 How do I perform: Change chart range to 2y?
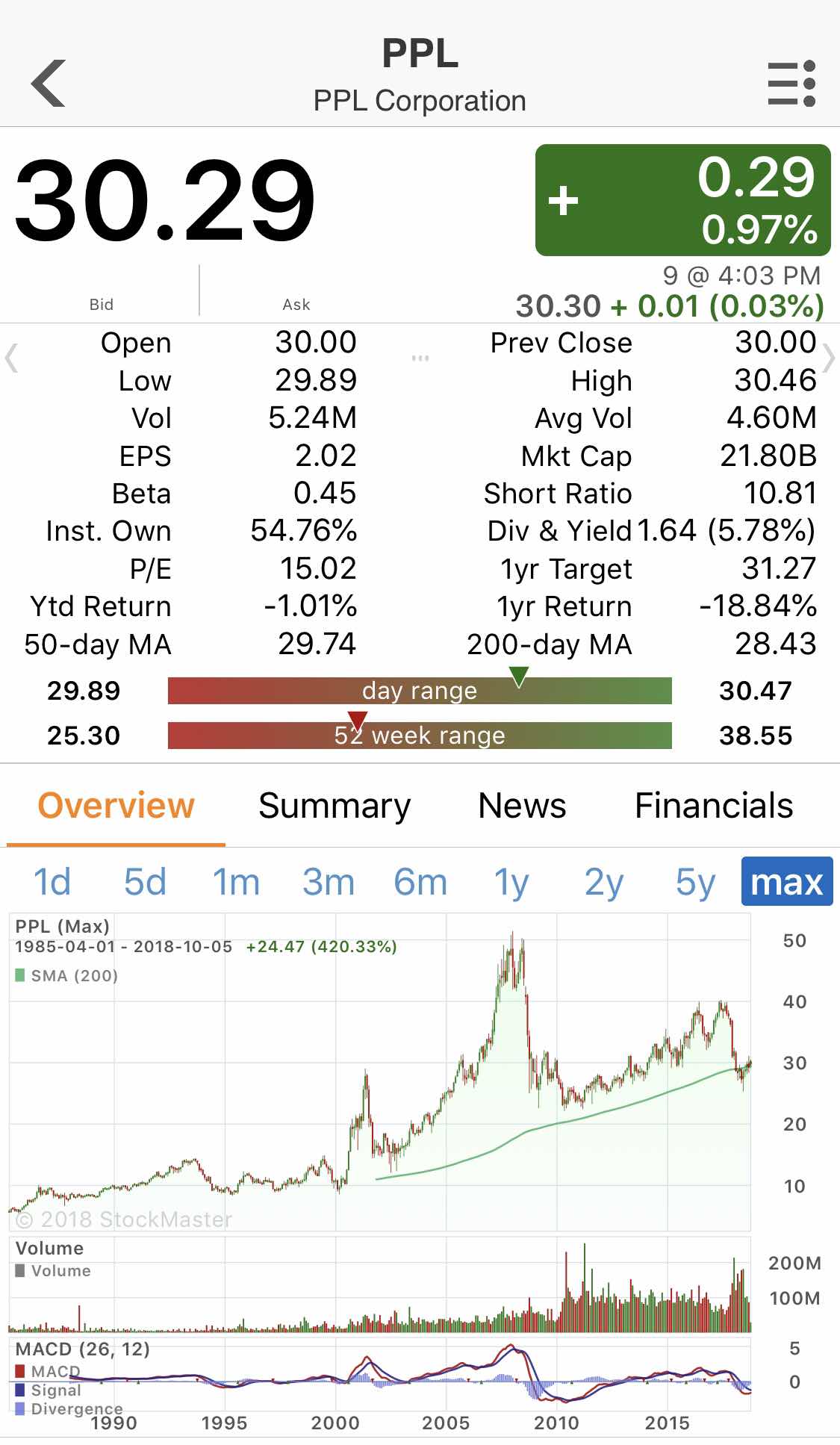(x=603, y=882)
